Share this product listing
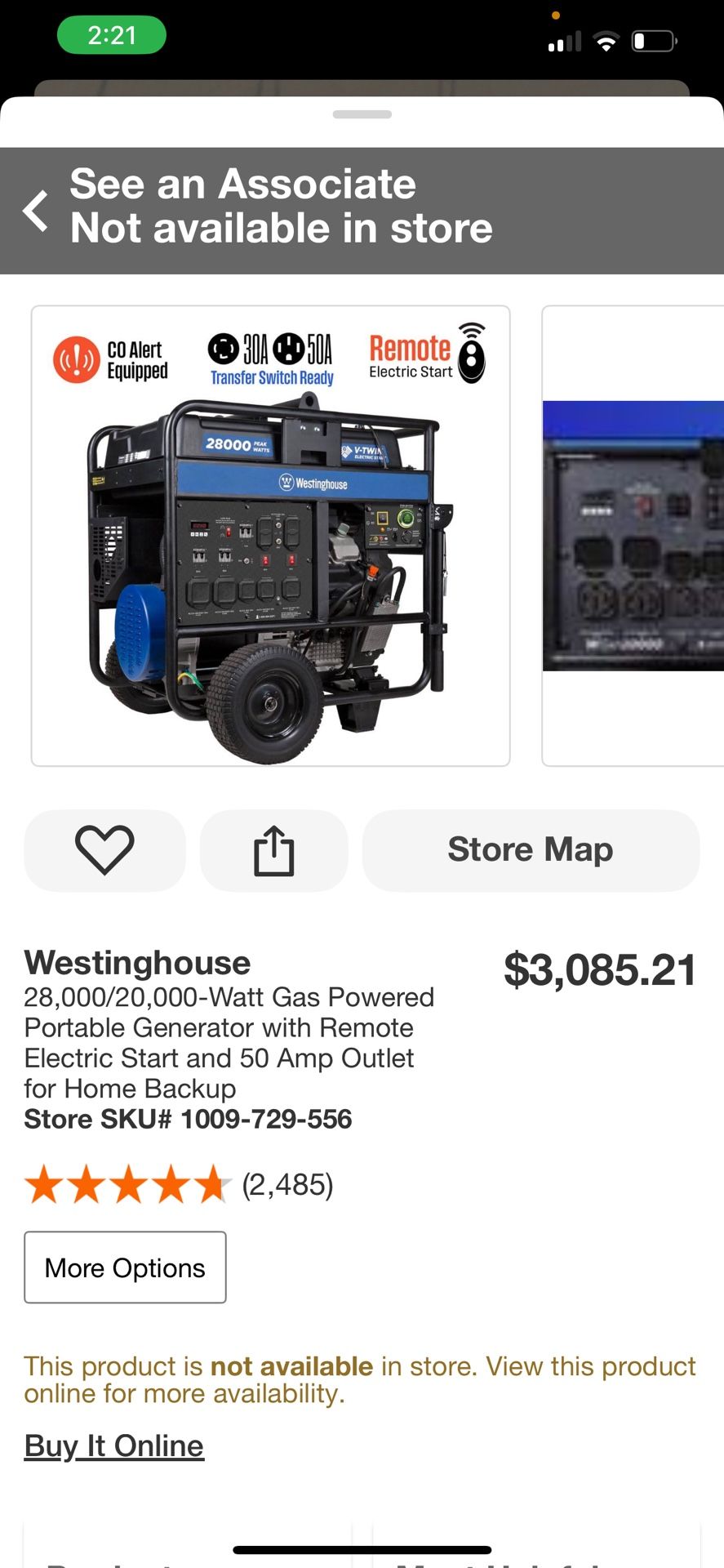Image resolution: width=724 pixels, height=1568 pixels. click(x=273, y=850)
